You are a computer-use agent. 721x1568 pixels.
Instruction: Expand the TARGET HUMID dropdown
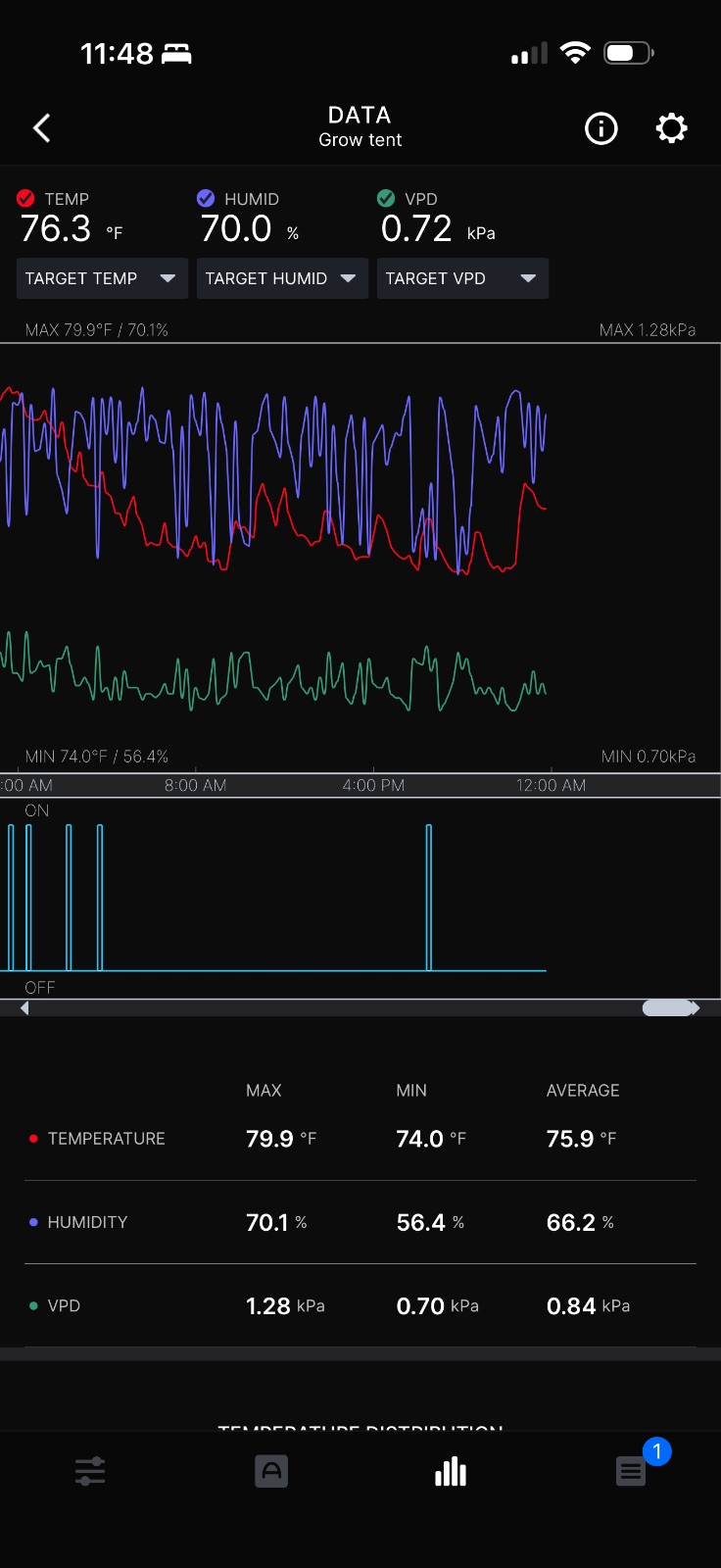282,278
